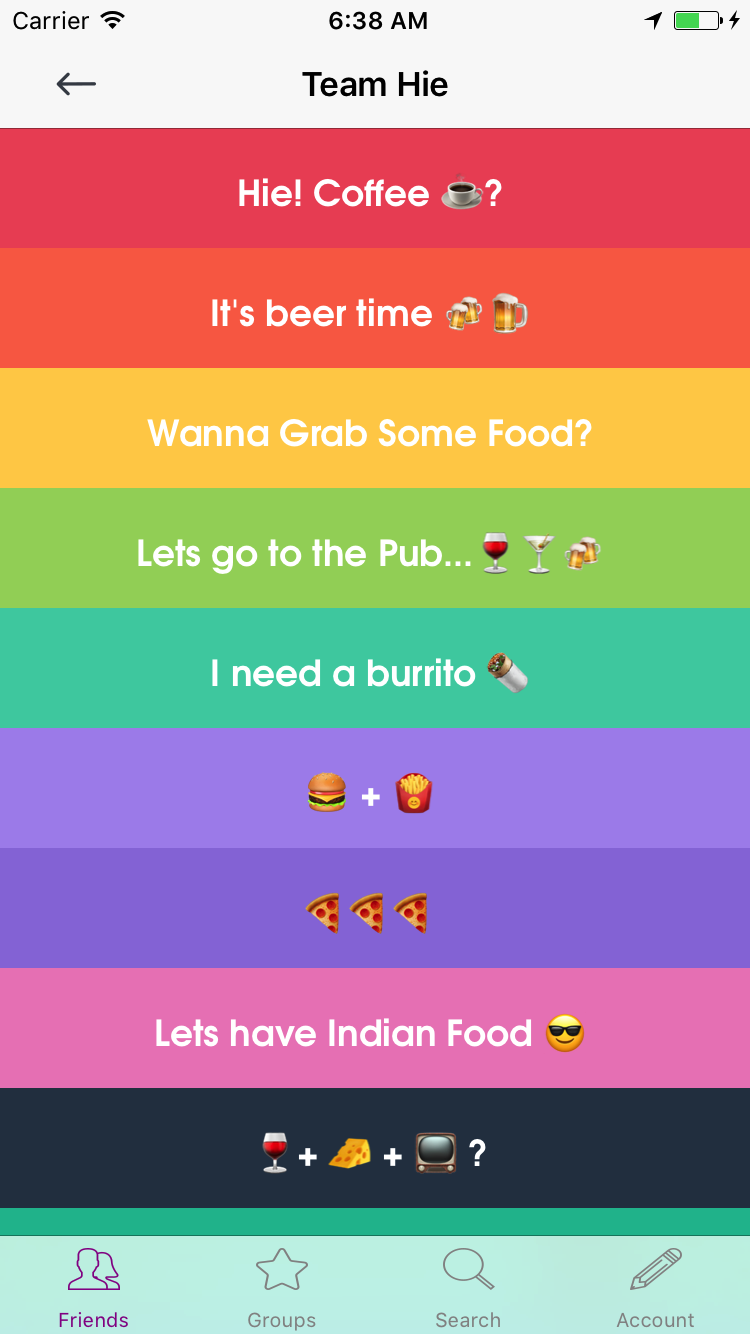Open the Groups star icon

281,1268
